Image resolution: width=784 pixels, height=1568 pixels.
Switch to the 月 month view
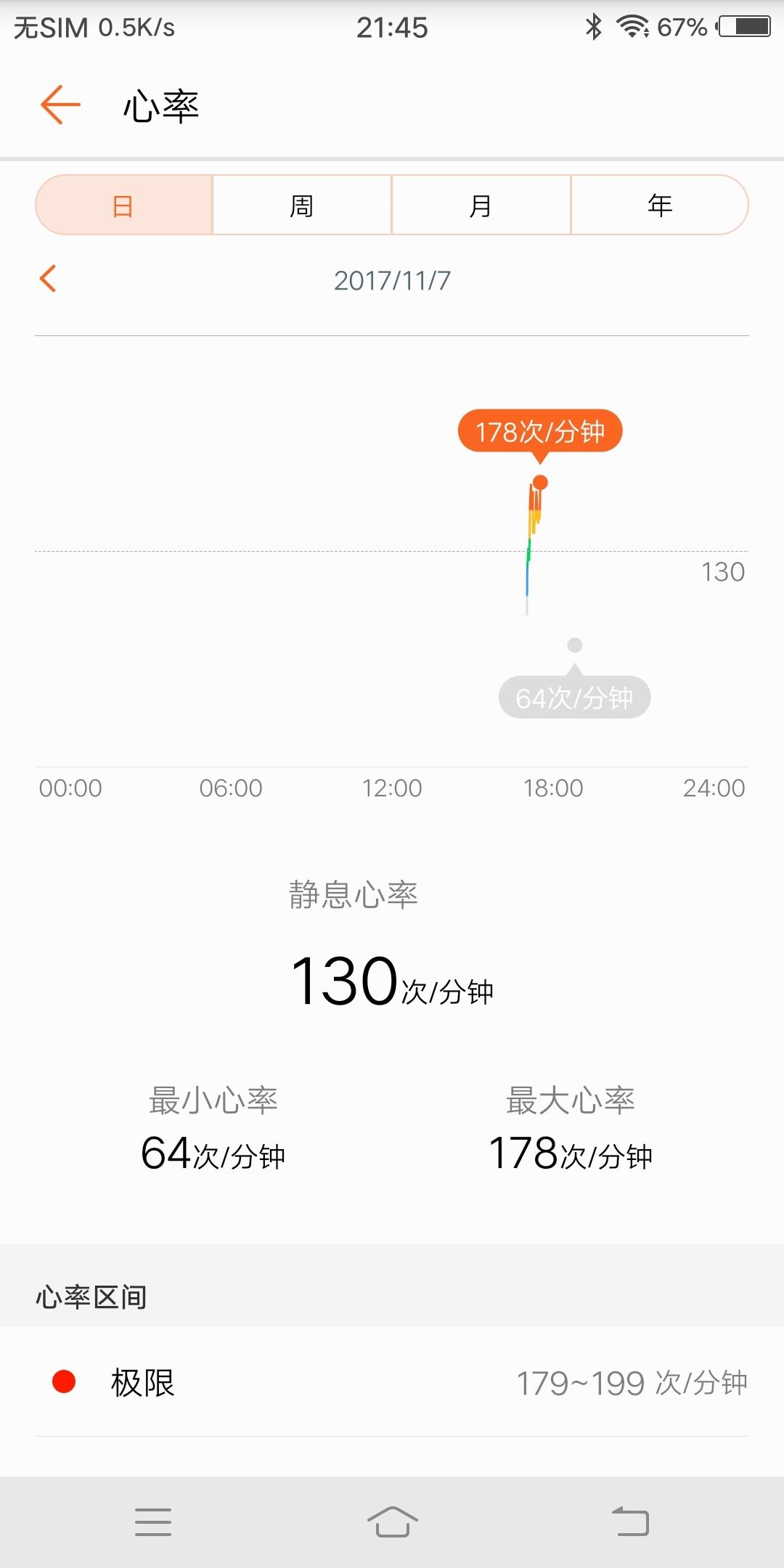point(481,205)
